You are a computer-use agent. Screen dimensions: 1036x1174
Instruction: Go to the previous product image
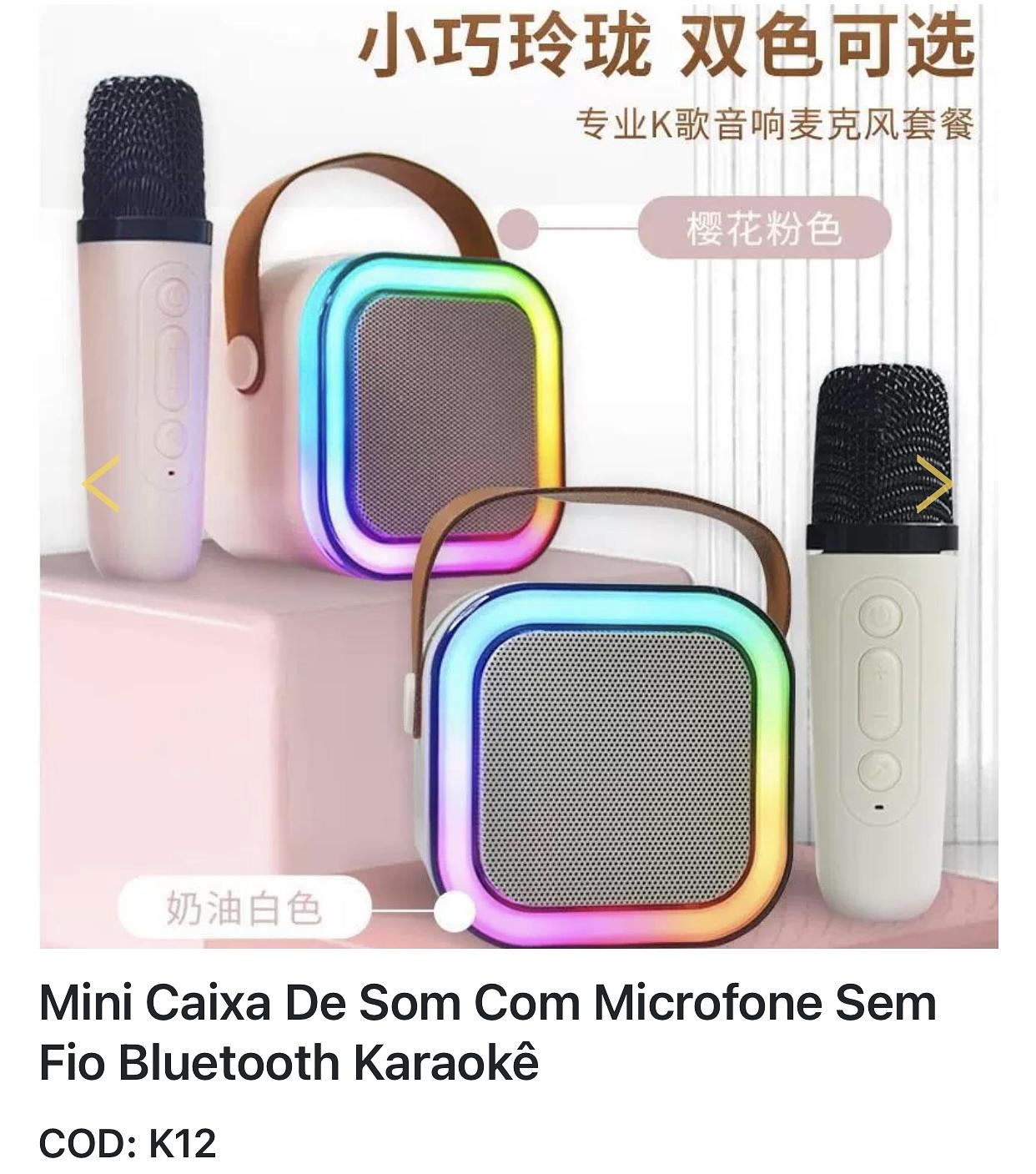(102, 484)
